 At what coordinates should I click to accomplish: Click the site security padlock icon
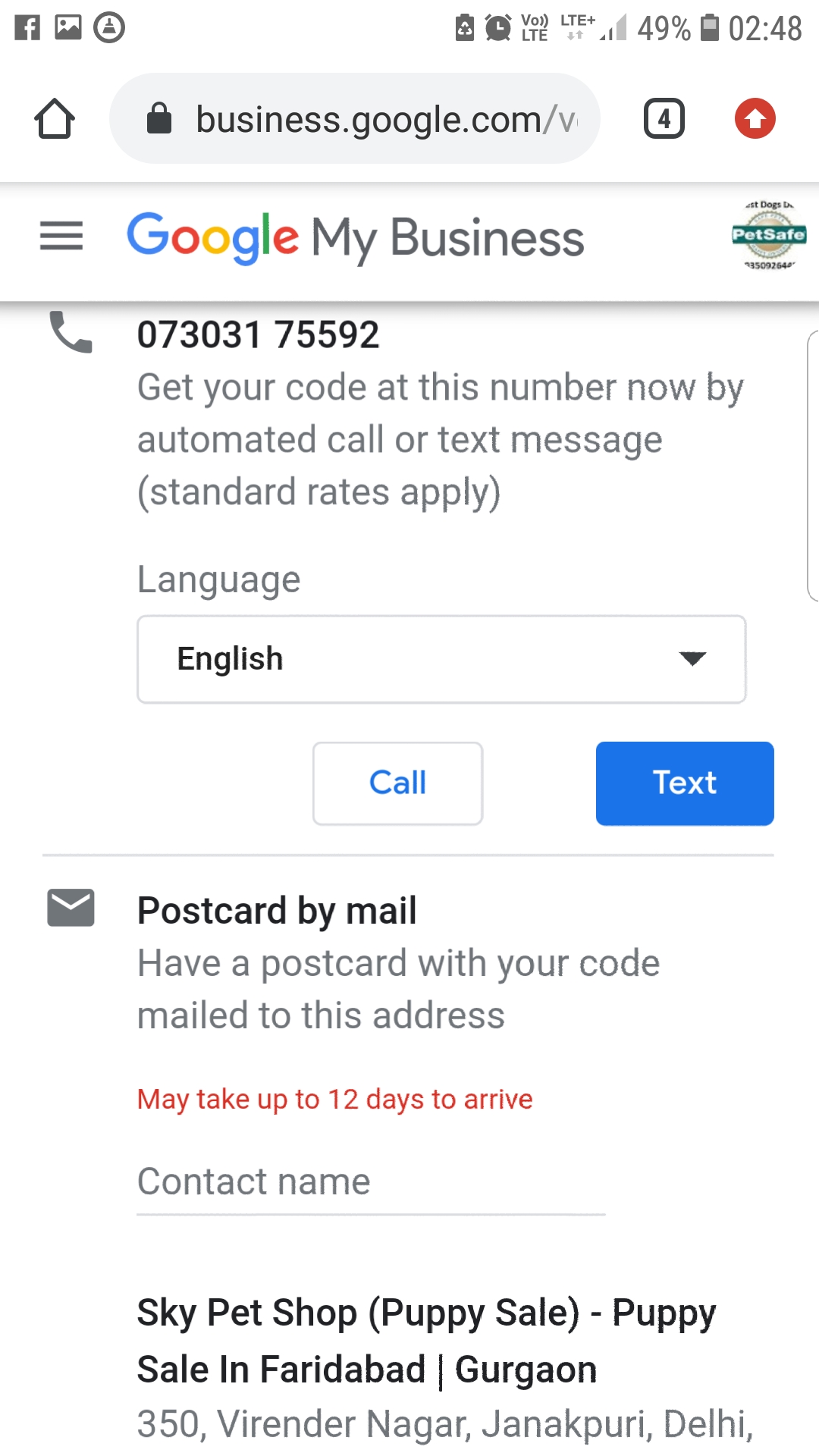point(159,118)
